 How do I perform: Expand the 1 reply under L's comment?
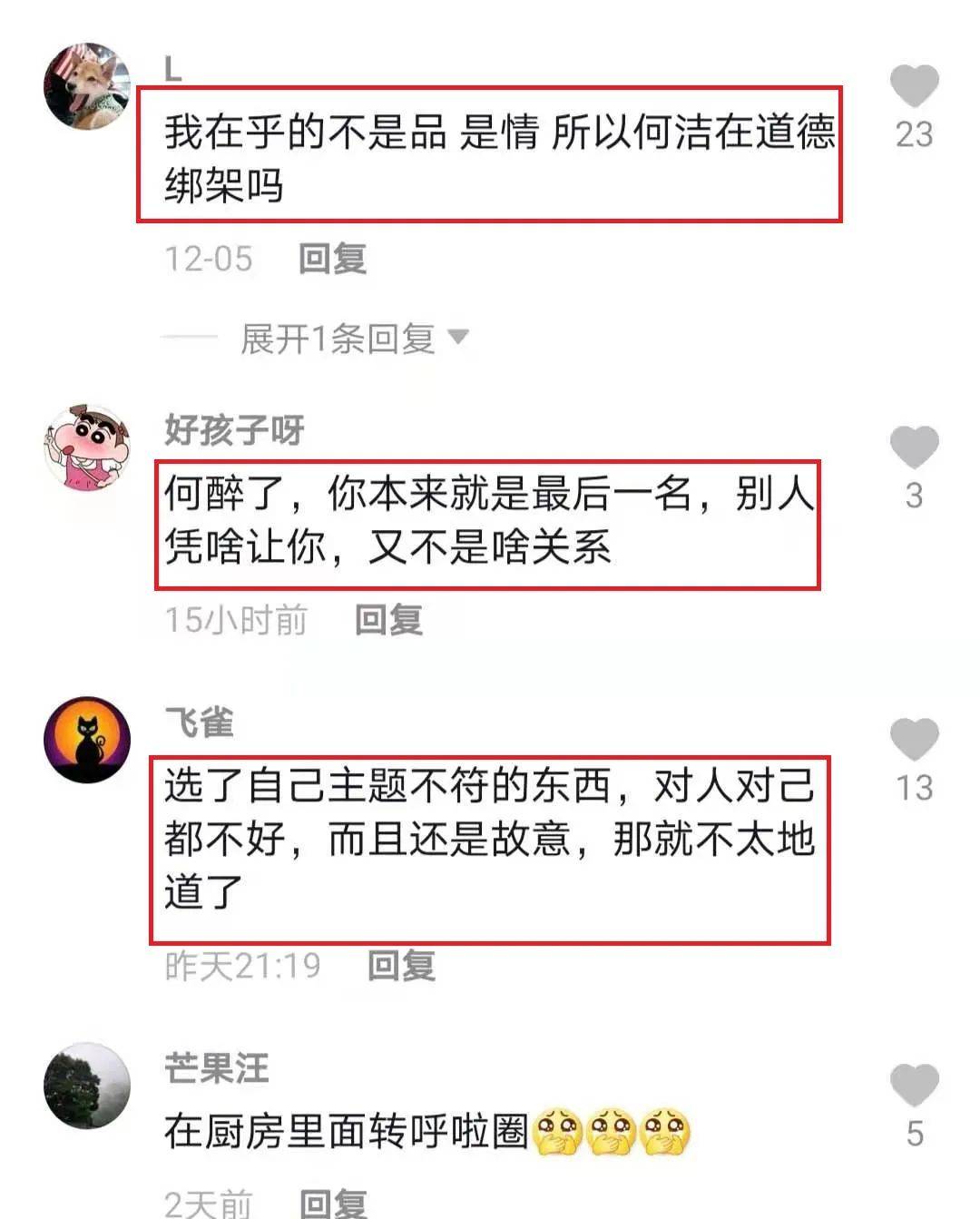pos(354,339)
